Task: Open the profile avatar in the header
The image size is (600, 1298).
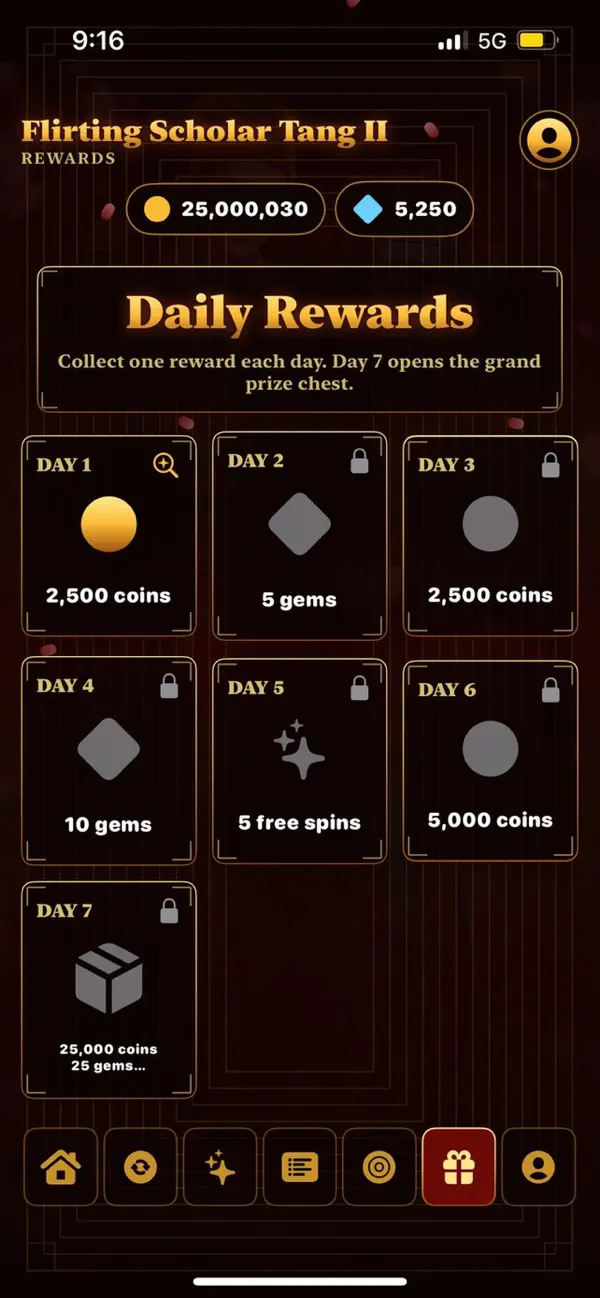Action: click(549, 140)
